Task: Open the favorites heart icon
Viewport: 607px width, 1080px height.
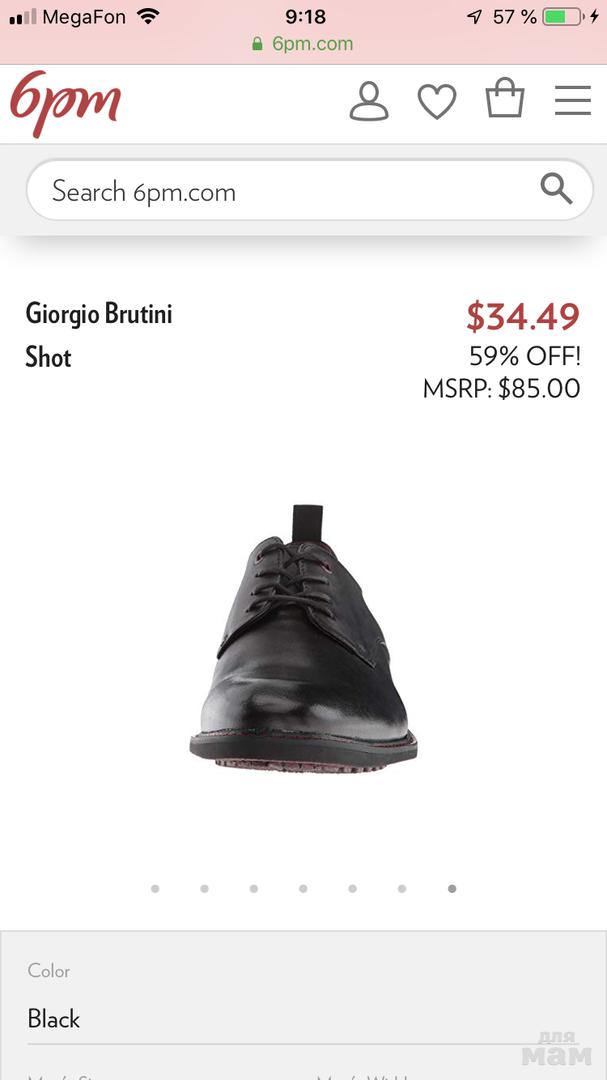Action: (x=437, y=102)
